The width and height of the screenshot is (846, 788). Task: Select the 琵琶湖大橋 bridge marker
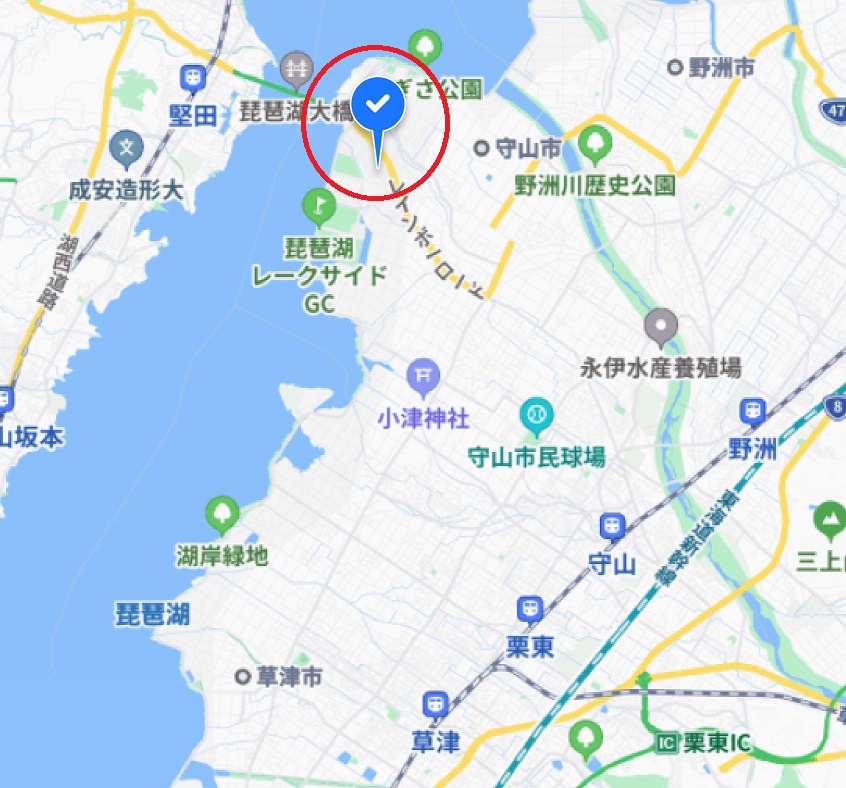tap(294, 67)
